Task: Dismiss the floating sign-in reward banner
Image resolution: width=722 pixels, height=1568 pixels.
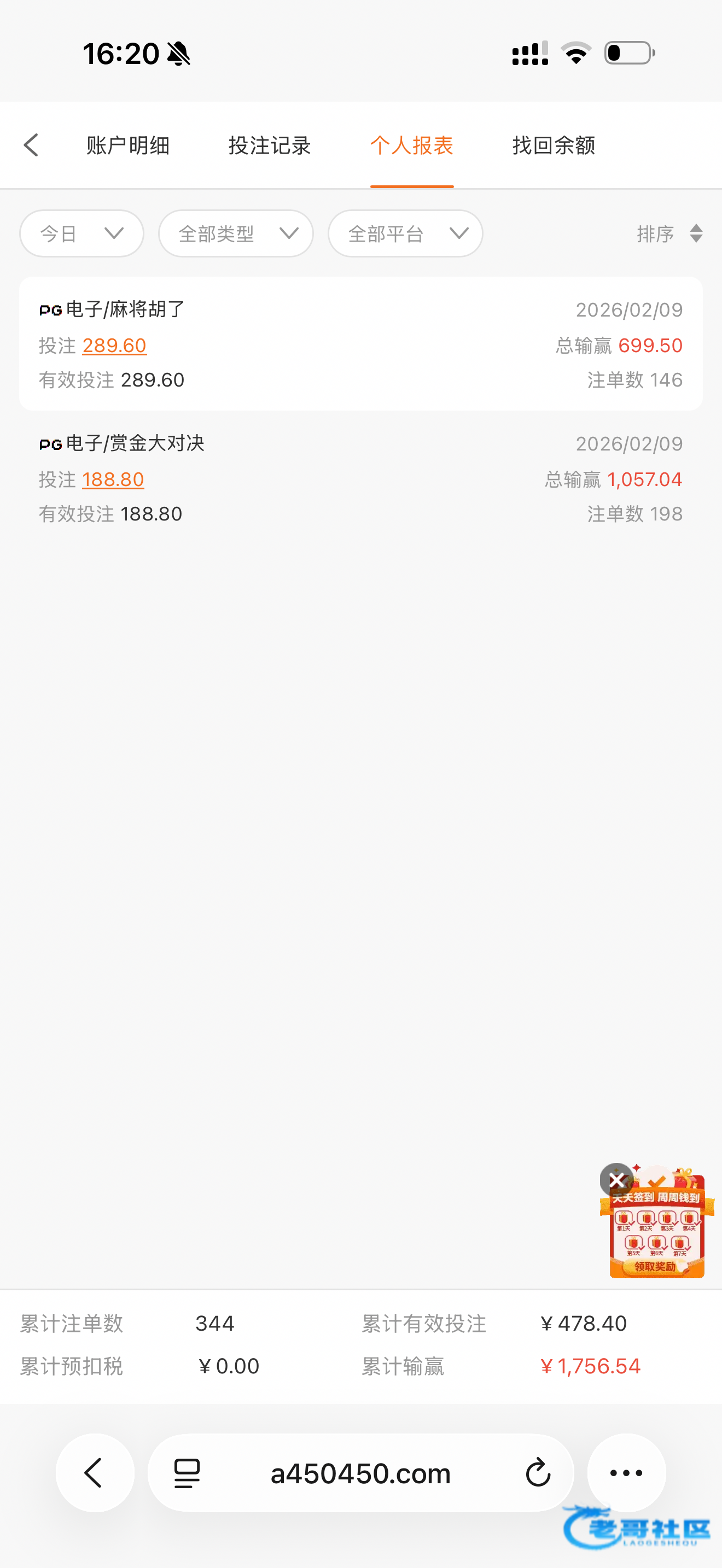Action: pyautogui.click(x=616, y=1180)
